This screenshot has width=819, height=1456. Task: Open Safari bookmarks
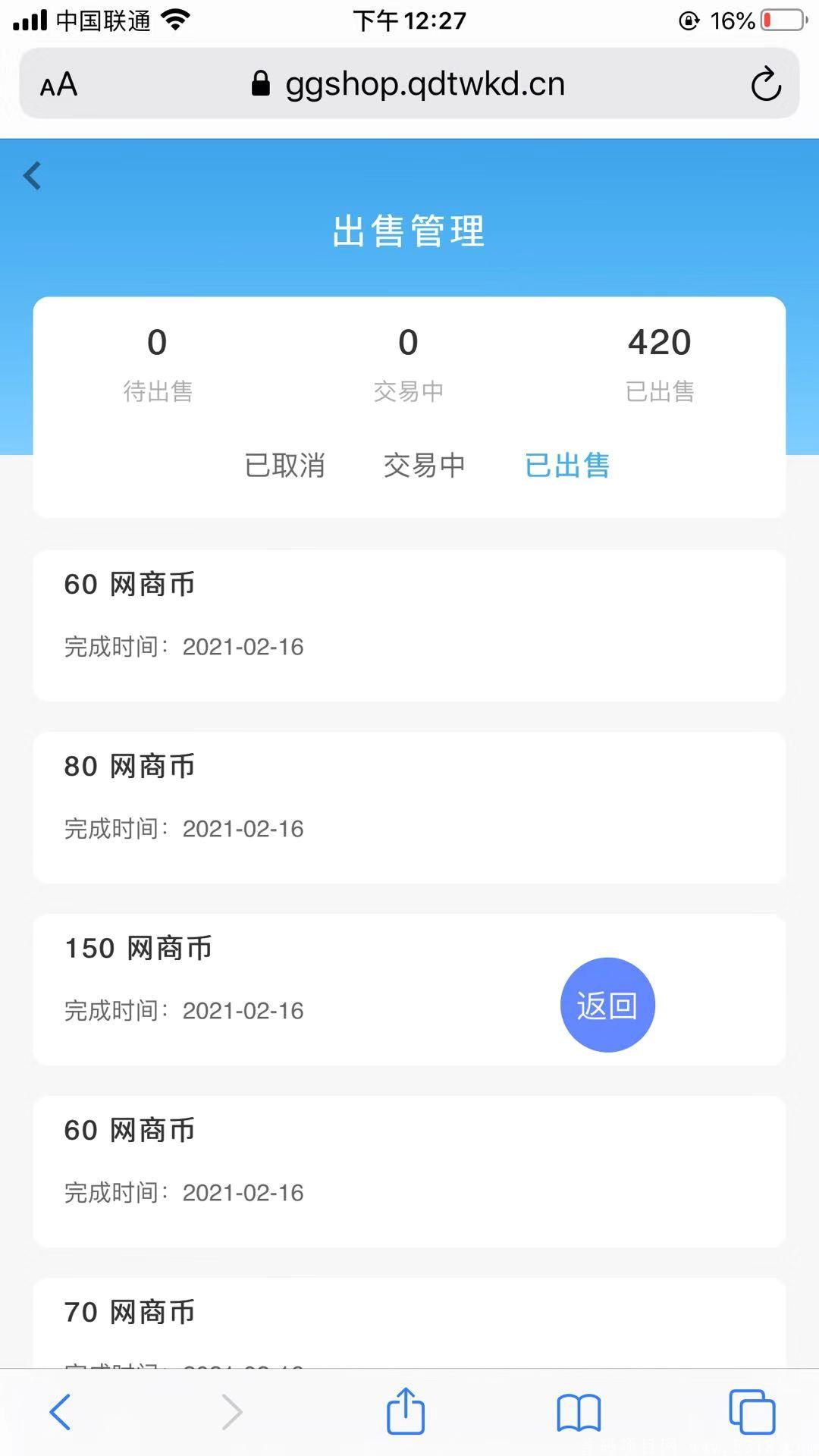tap(579, 1413)
